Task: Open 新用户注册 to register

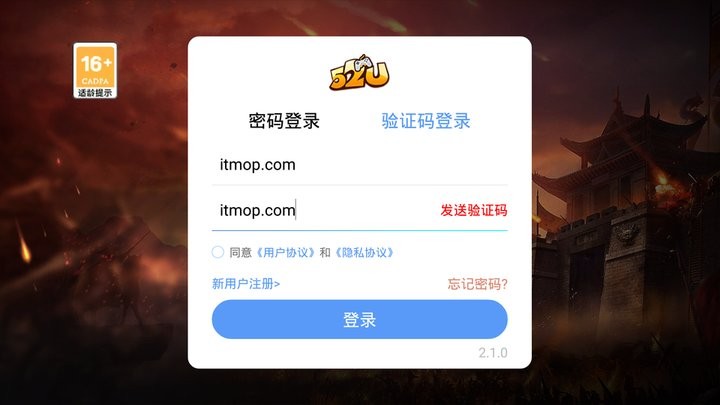Action: pyautogui.click(x=246, y=284)
